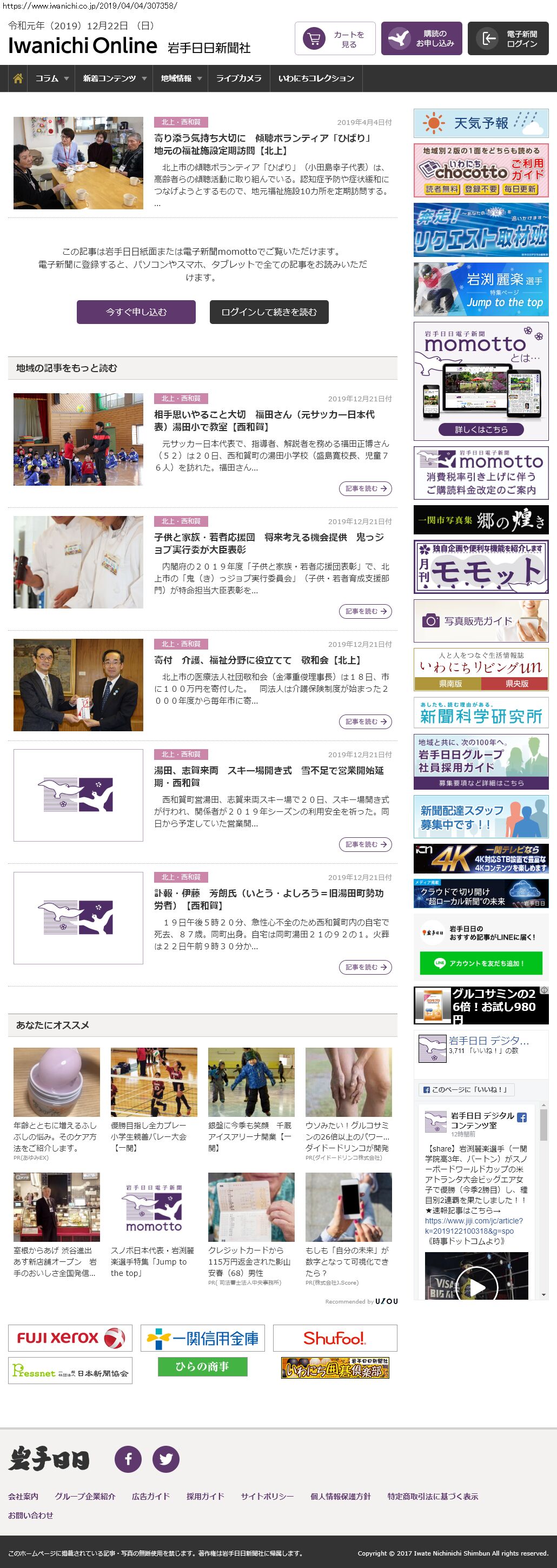This screenshot has width=557, height=1568.
Task: Open いわにちコレクション section
Action: [316, 78]
